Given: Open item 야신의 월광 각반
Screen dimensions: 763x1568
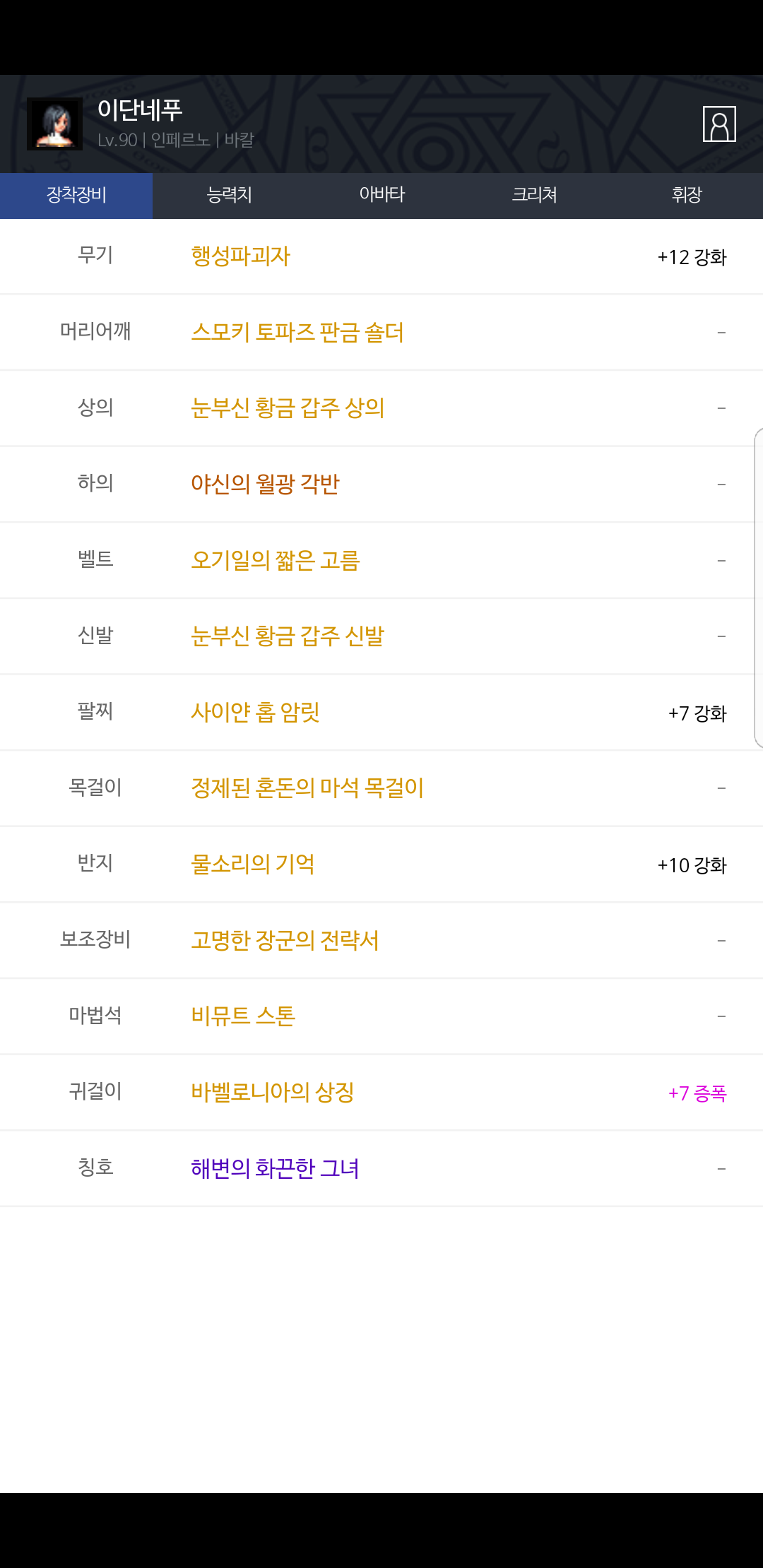Looking at the screenshot, I should tap(265, 484).
